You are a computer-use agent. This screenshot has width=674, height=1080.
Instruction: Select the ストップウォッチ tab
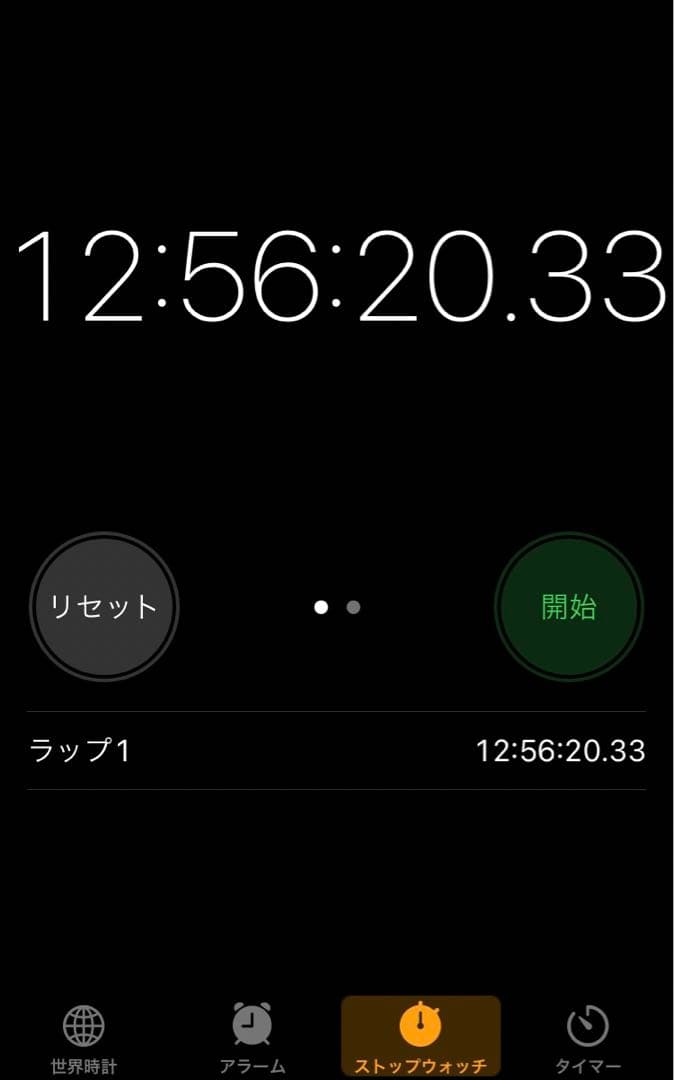pos(420,1038)
